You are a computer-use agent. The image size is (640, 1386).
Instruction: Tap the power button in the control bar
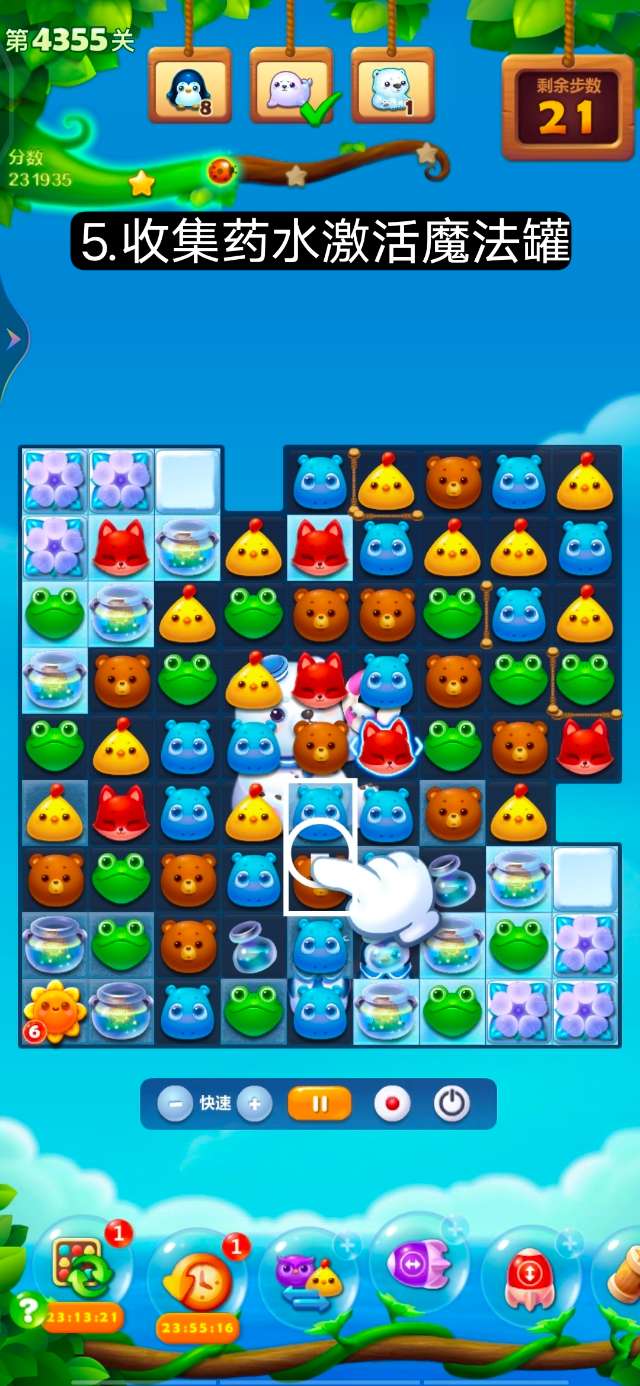pos(452,1104)
